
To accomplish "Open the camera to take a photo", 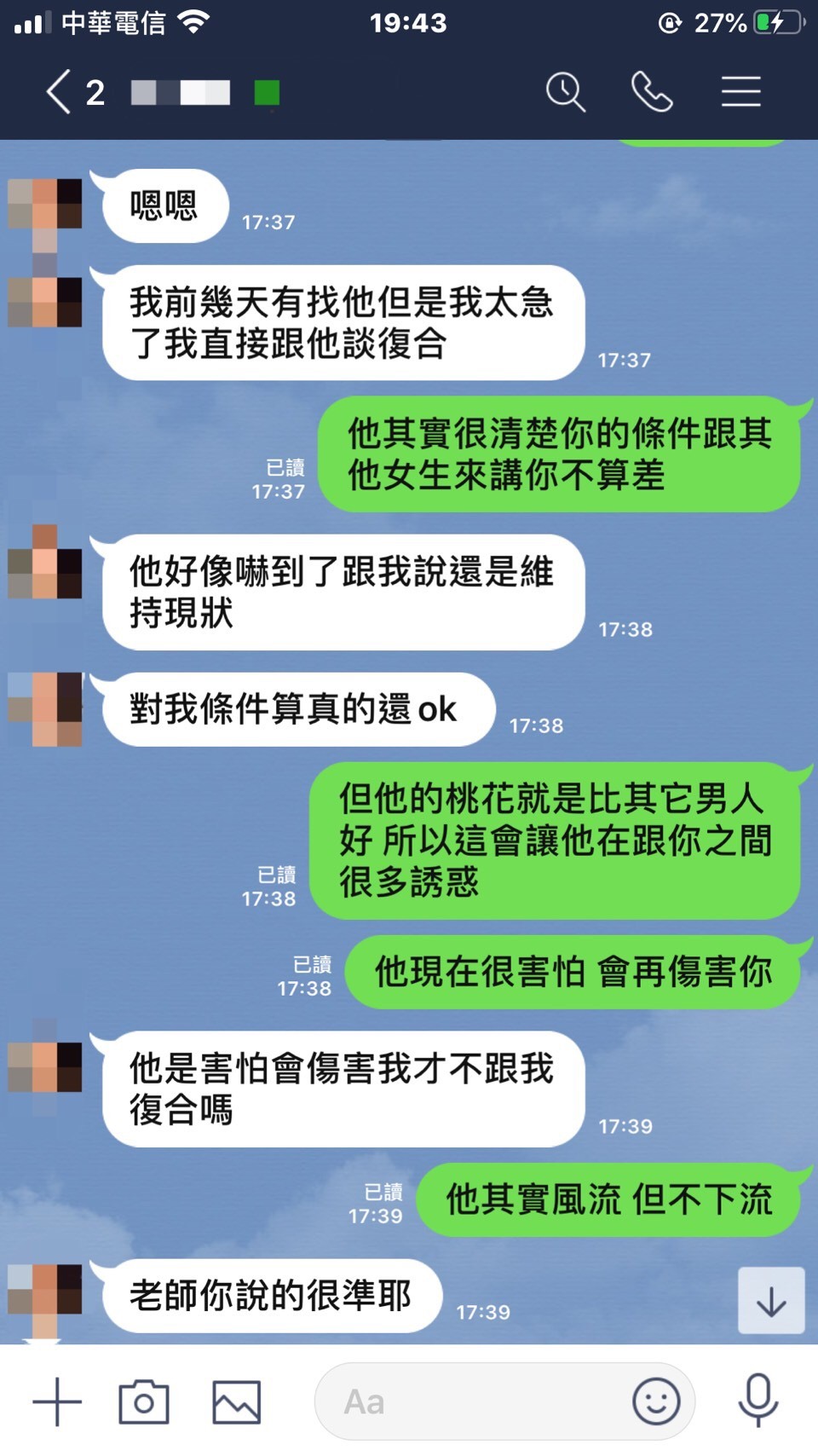I will pyautogui.click(x=144, y=1401).
